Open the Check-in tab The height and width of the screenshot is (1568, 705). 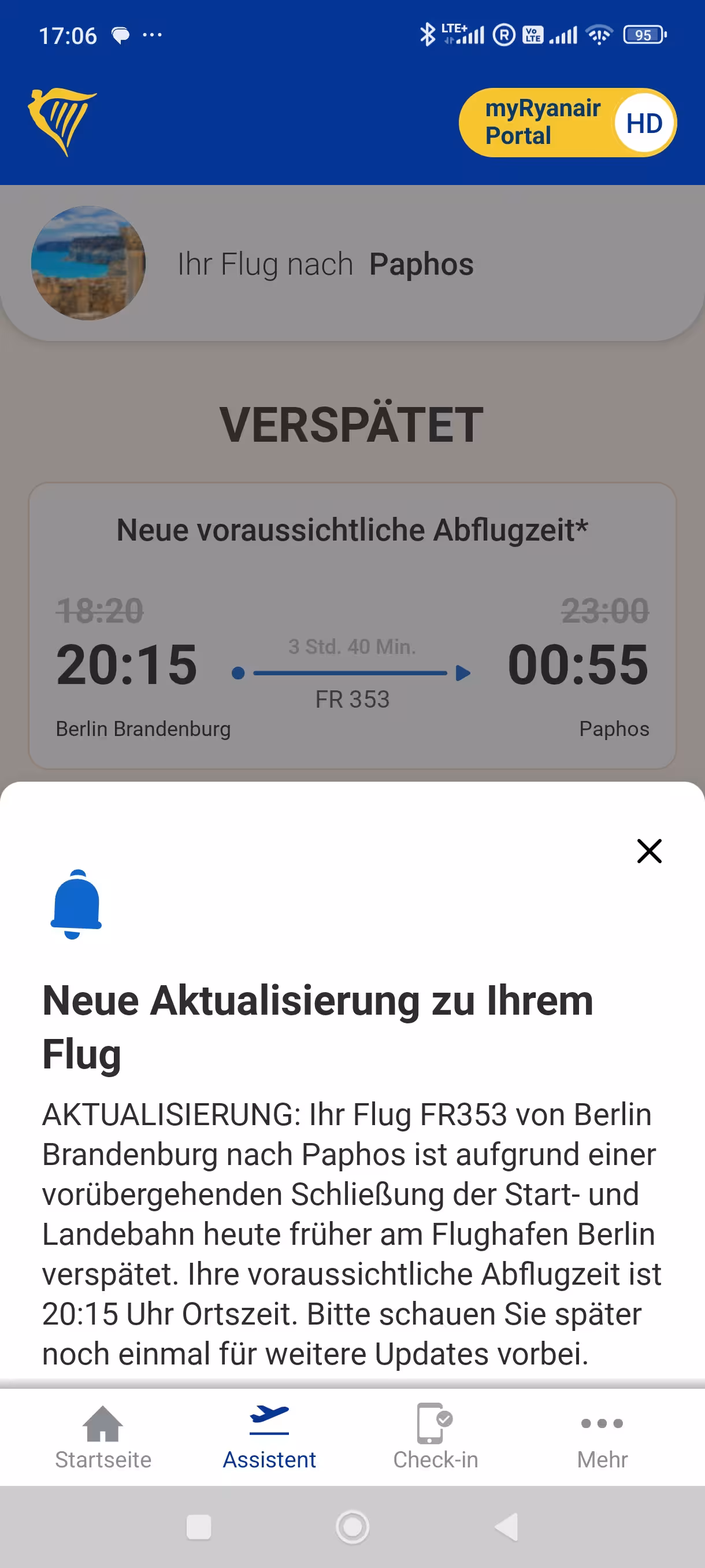[436, 1437]
